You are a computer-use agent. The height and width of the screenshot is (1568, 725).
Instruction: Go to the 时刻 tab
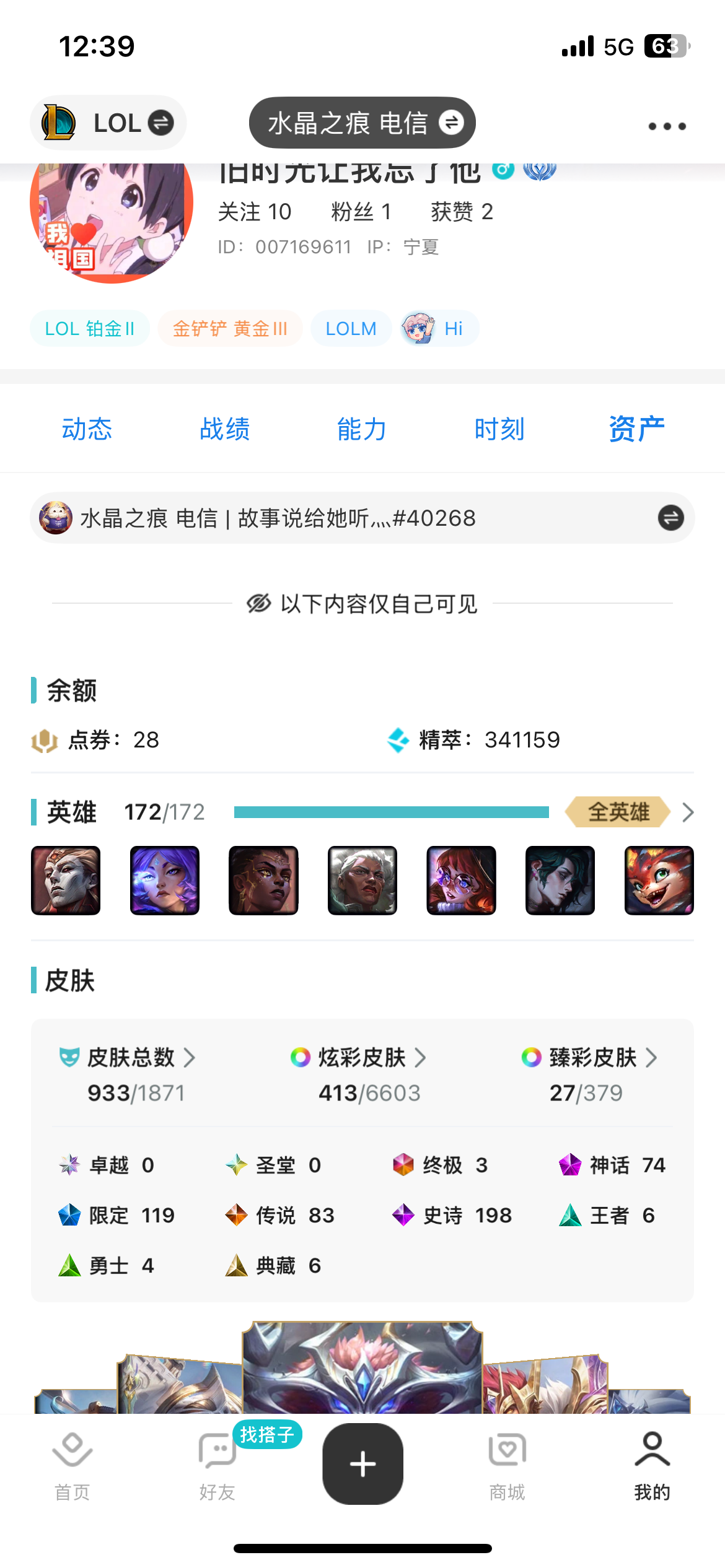499,429
